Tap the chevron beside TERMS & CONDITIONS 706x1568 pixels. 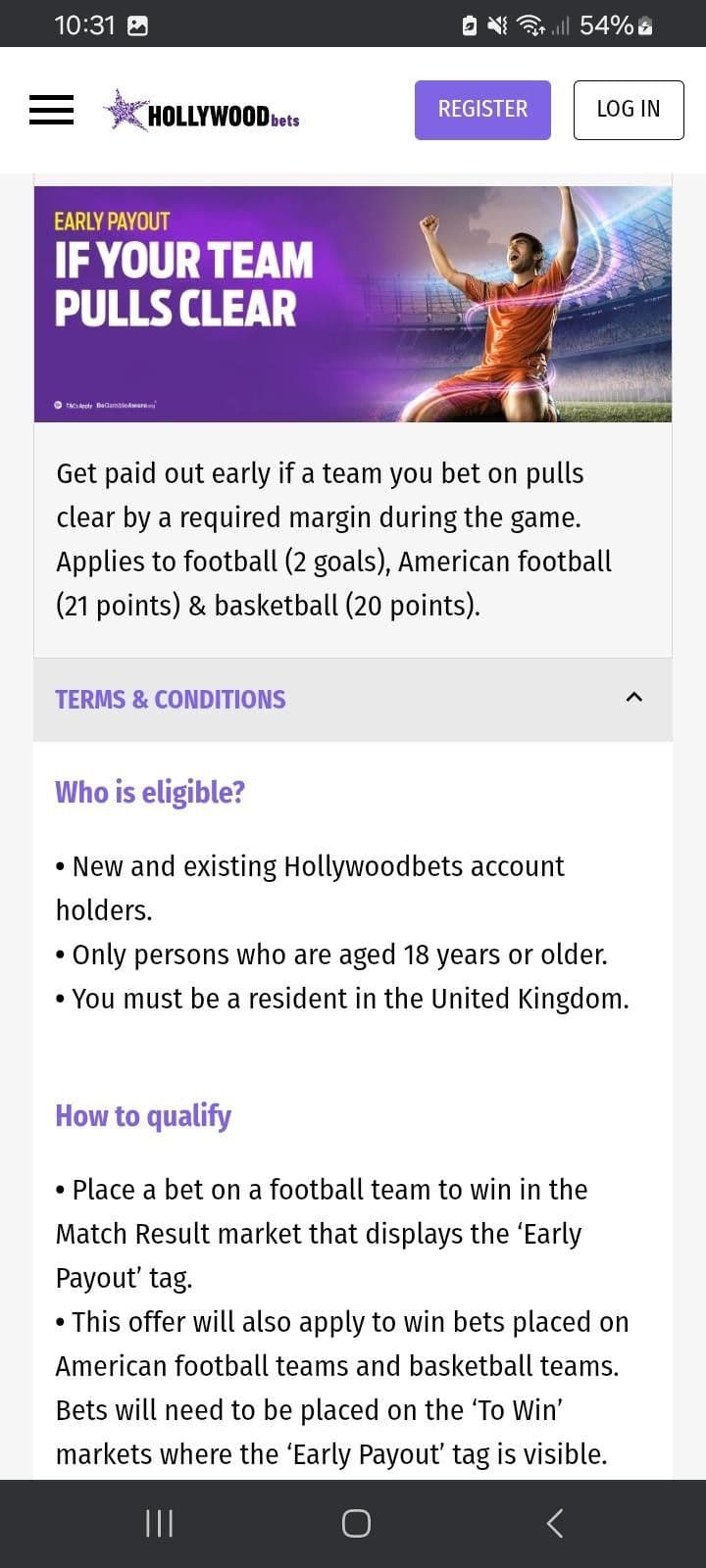(634, 698)
